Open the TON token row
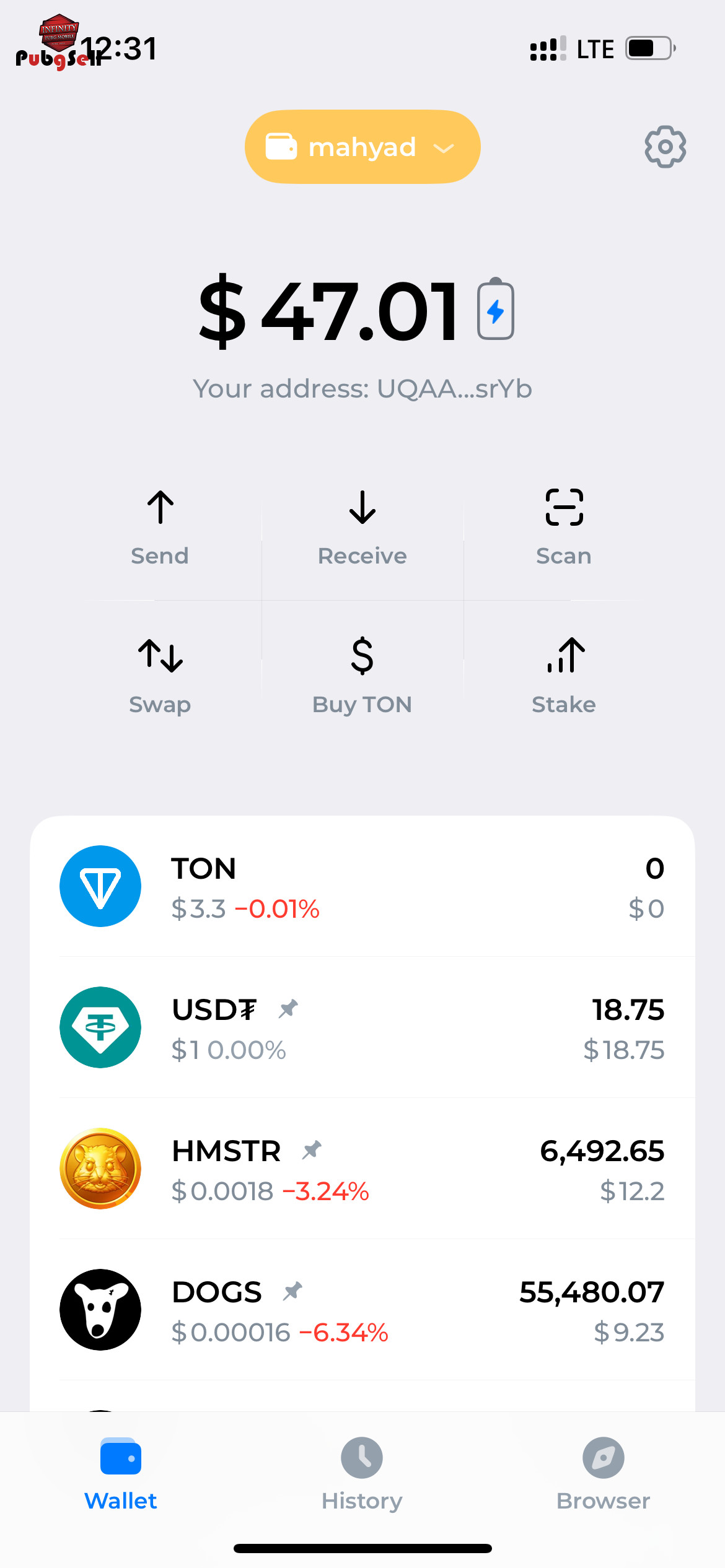The width and height of the screenshot is (725, 1568). click(362, 886)
